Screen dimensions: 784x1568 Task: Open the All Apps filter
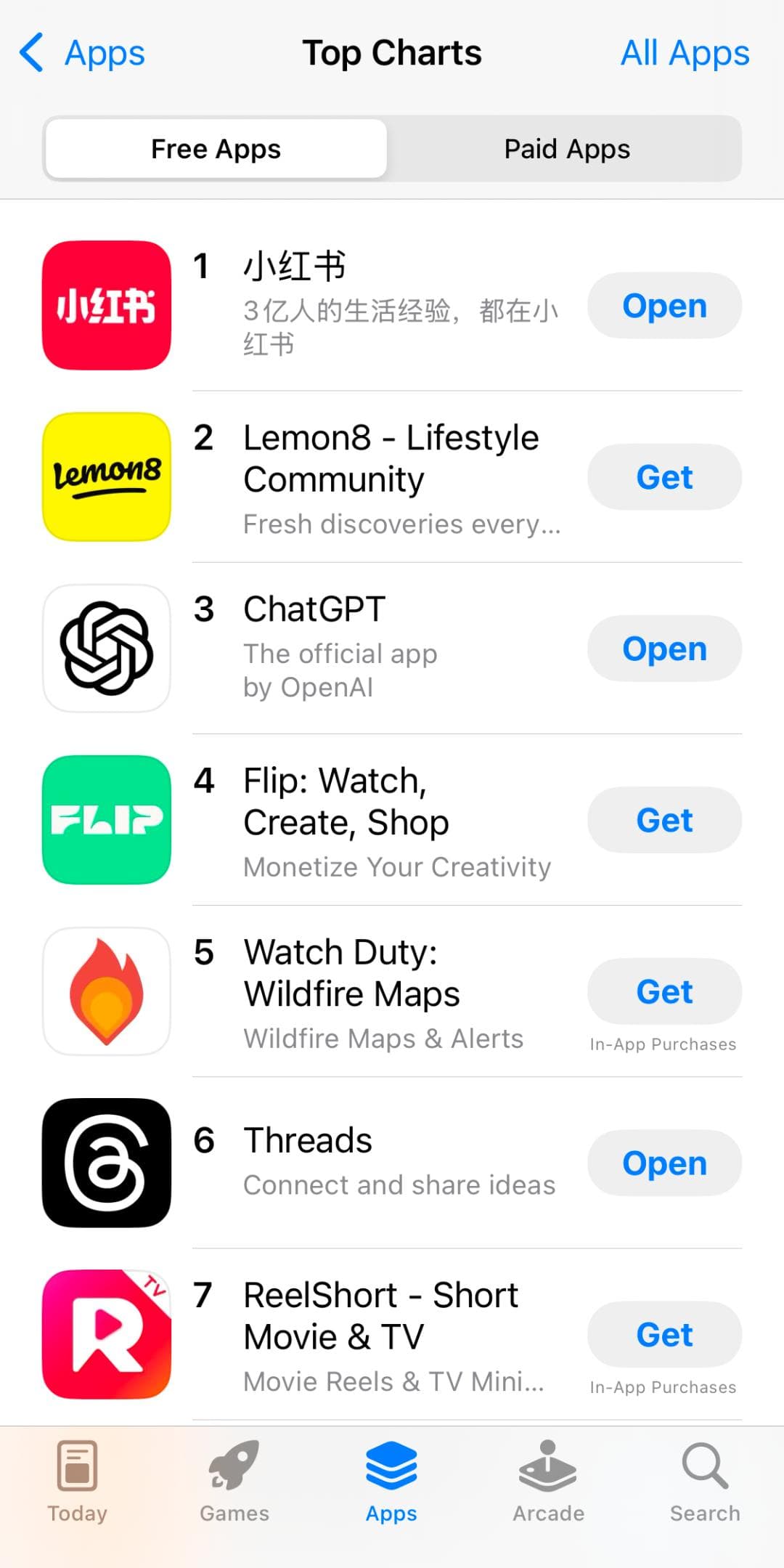click(x=684, y=53)
